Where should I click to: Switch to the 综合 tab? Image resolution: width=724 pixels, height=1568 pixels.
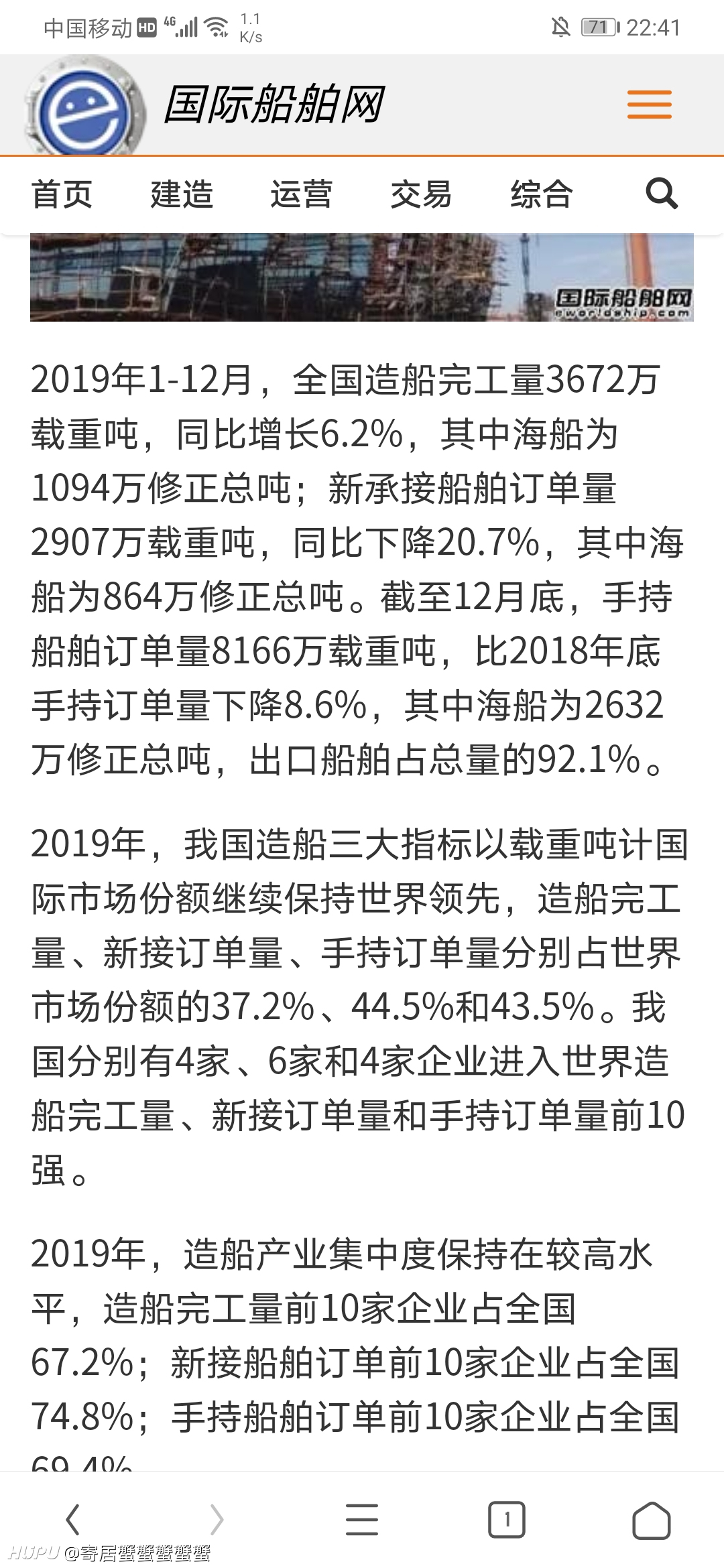coord(541,194)
